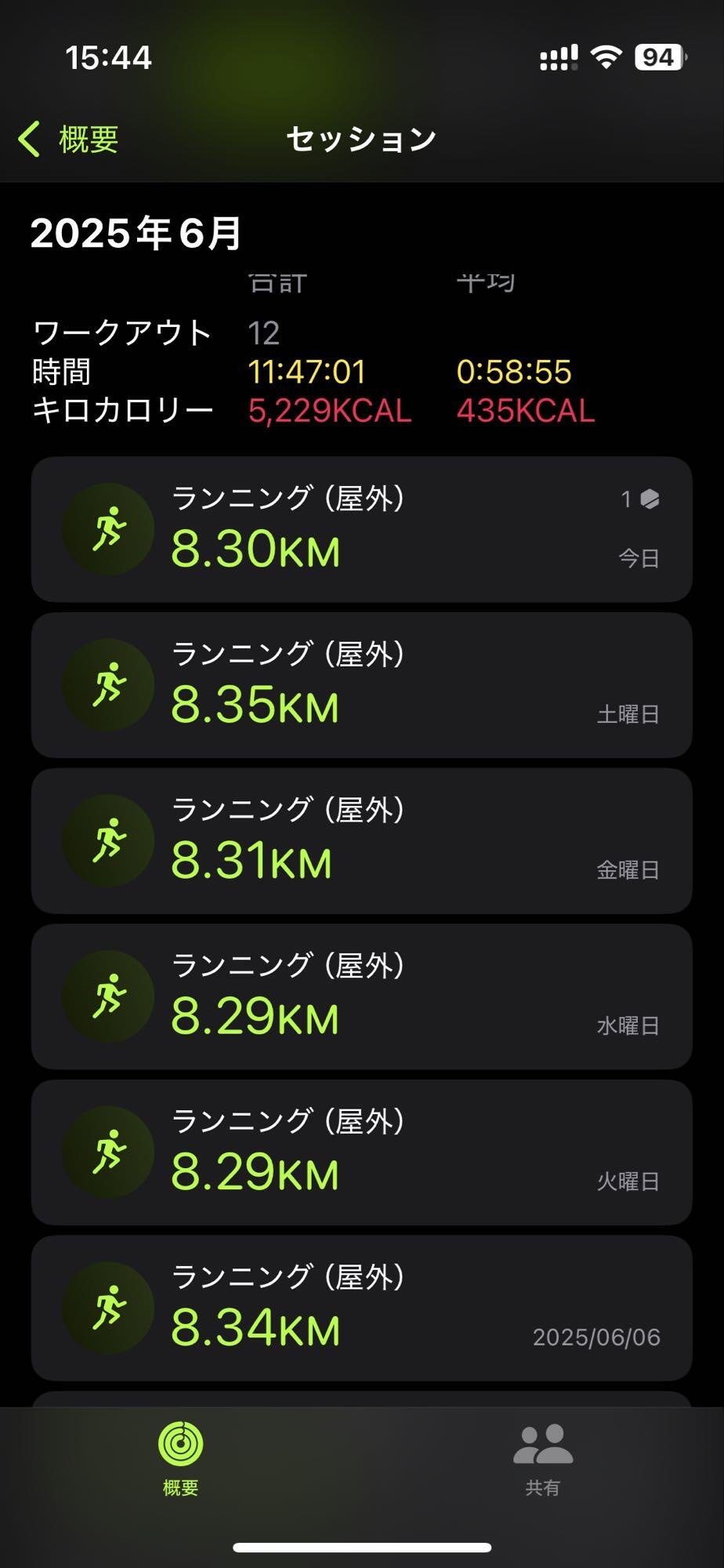
Task: Go back to 概要
Action: coord(69,140)
